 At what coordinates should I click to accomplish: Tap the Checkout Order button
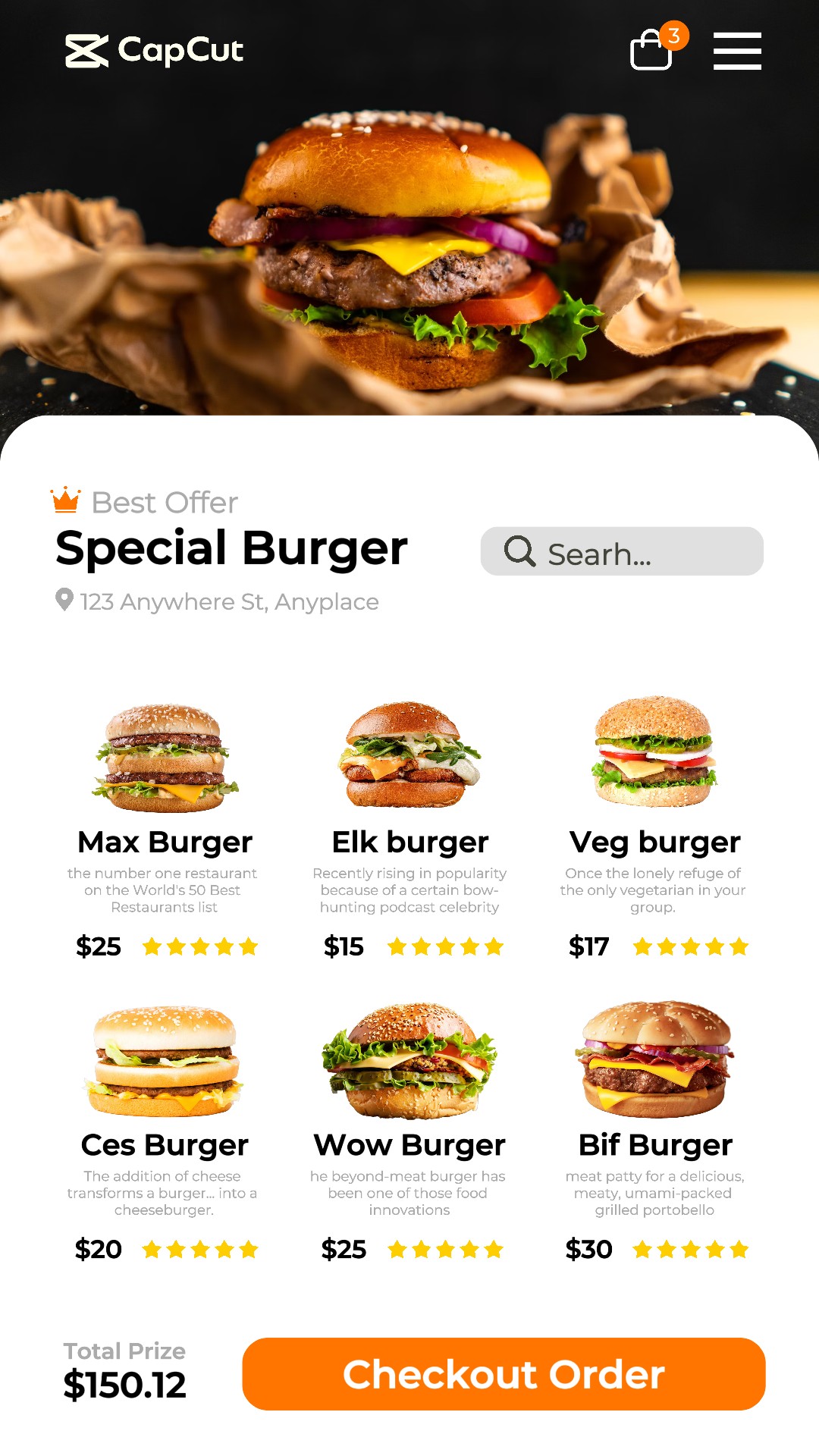click(x=504, y=1374)
